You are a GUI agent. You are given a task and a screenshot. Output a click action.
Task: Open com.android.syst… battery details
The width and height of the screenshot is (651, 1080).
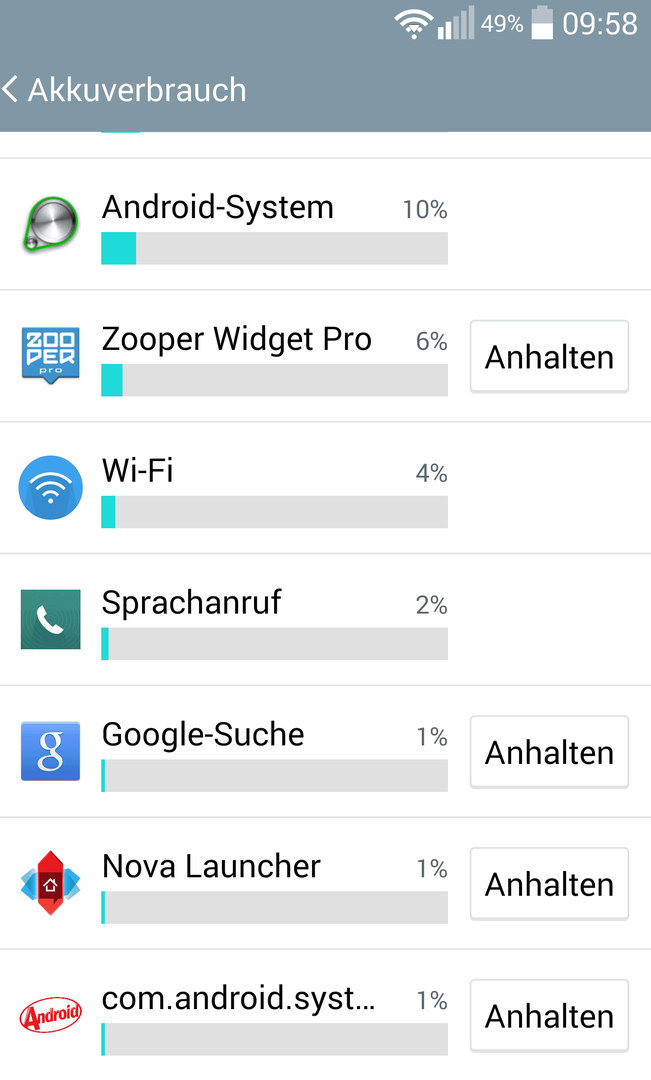(234, 1015)
